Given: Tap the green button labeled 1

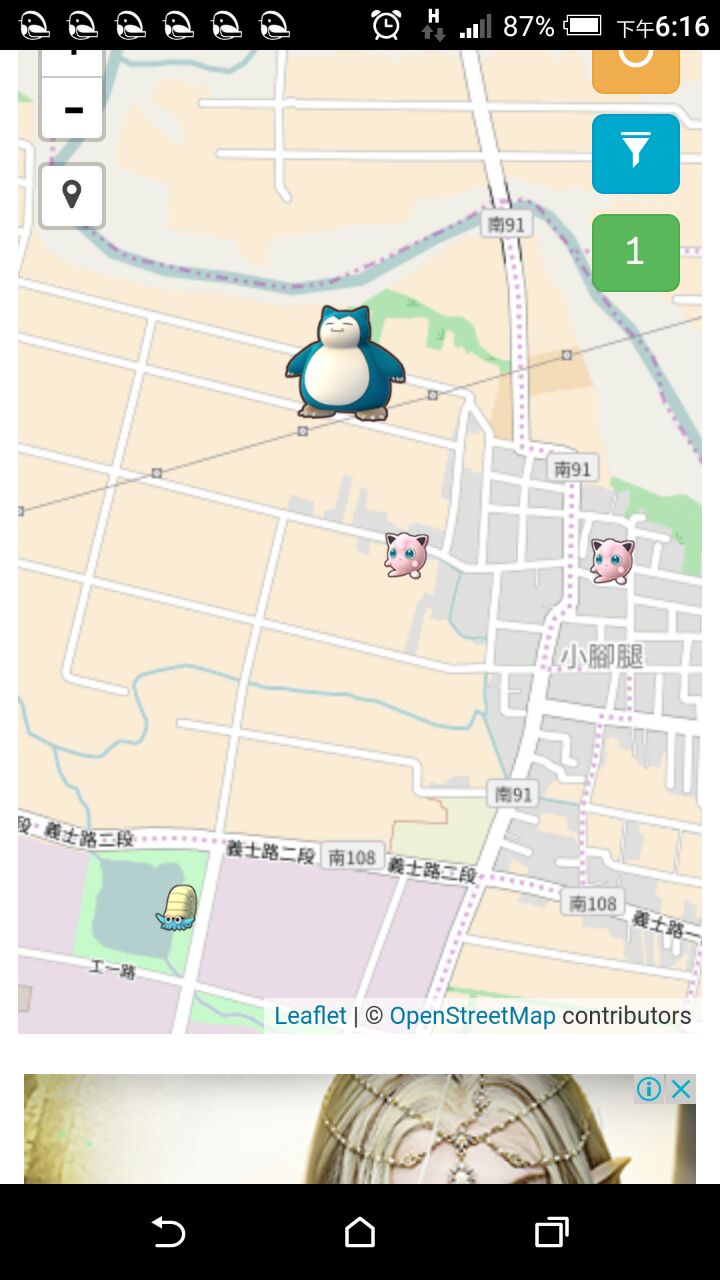Looking at the screenshot, I should coord(635,252).
